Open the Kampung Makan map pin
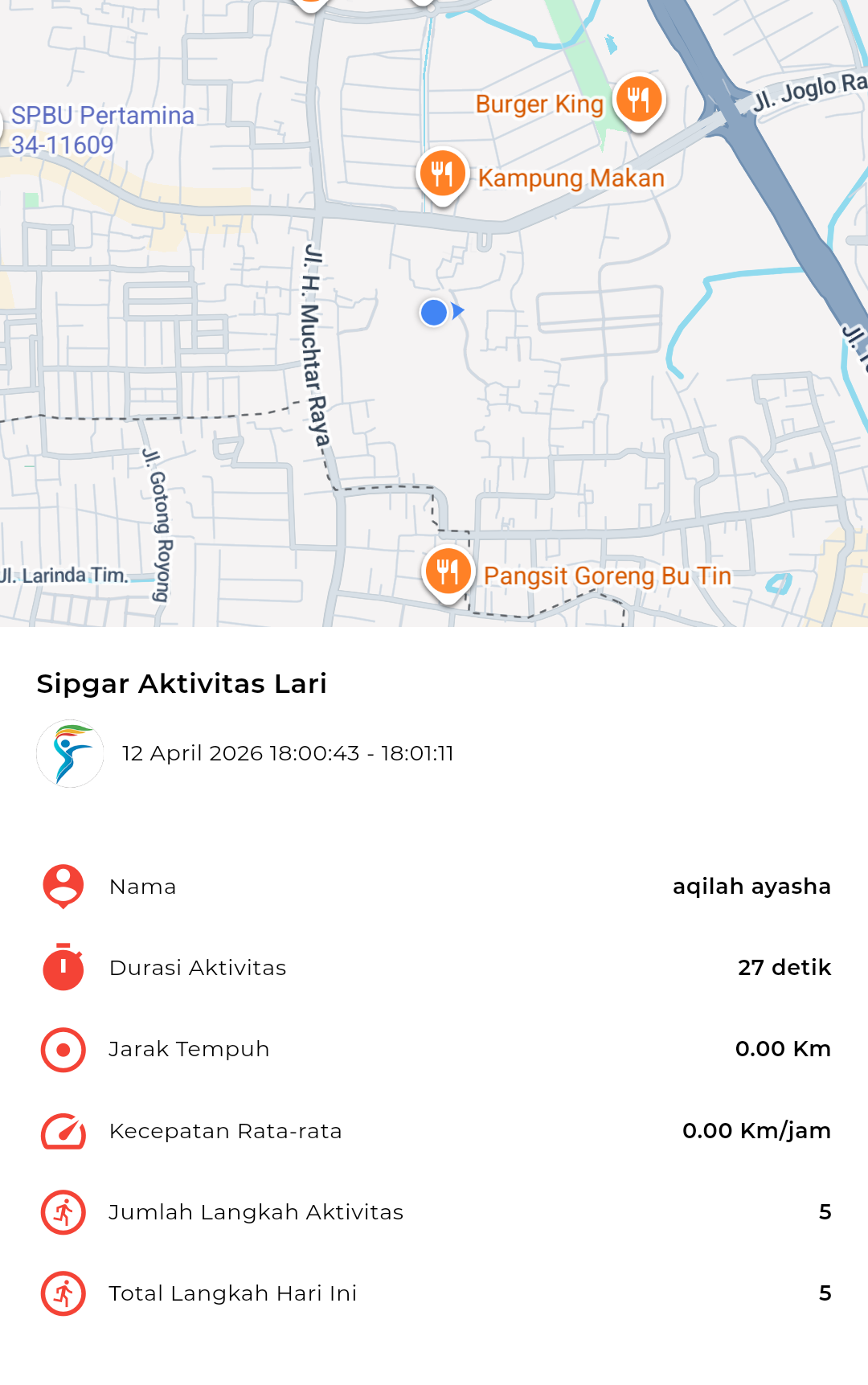 (443, 174)
